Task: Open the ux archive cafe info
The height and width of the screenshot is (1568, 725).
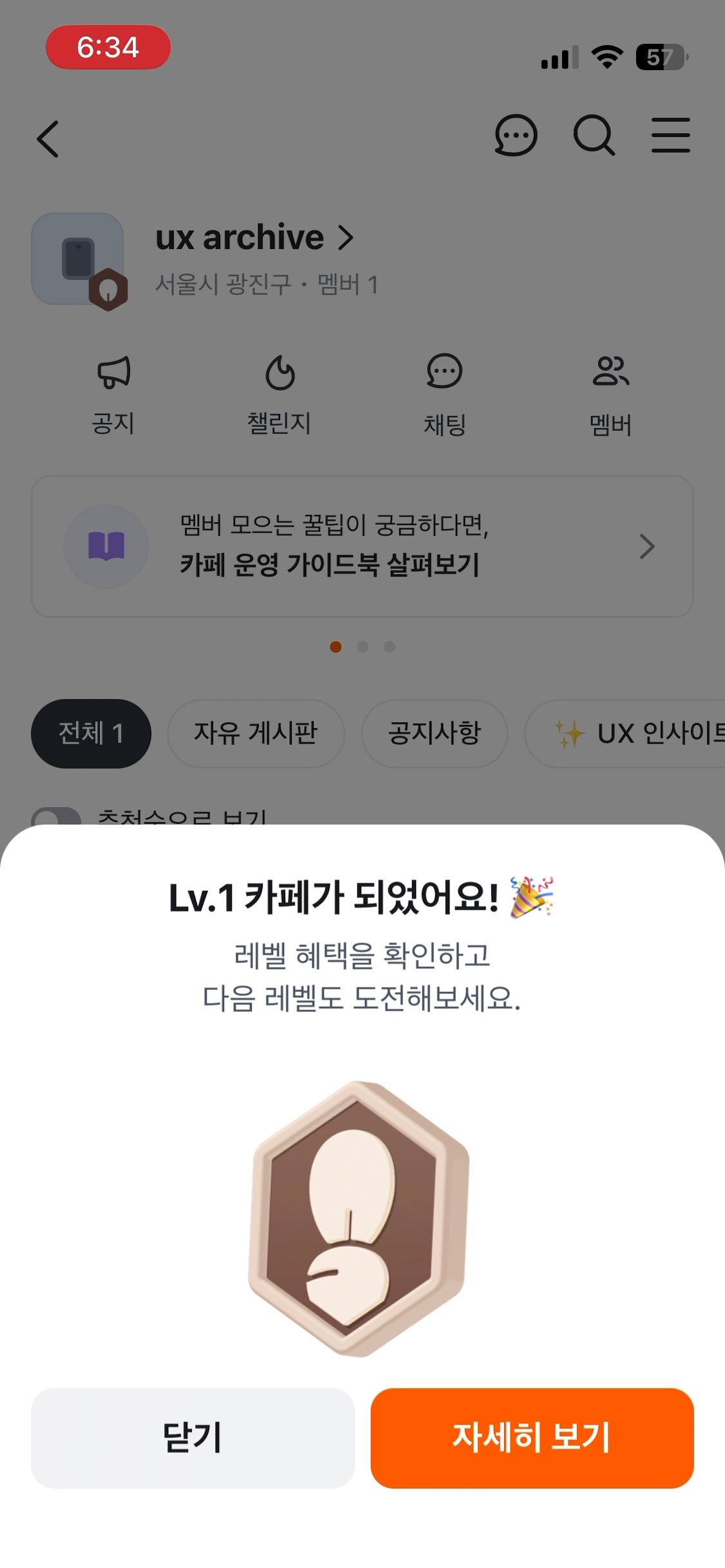Action: click(254, 238)
